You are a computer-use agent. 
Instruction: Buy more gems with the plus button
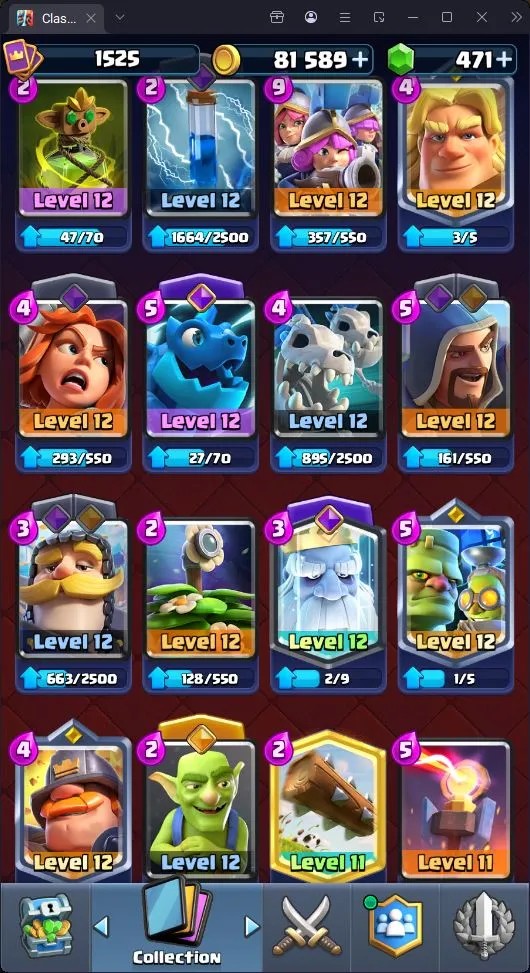(505, 60)
